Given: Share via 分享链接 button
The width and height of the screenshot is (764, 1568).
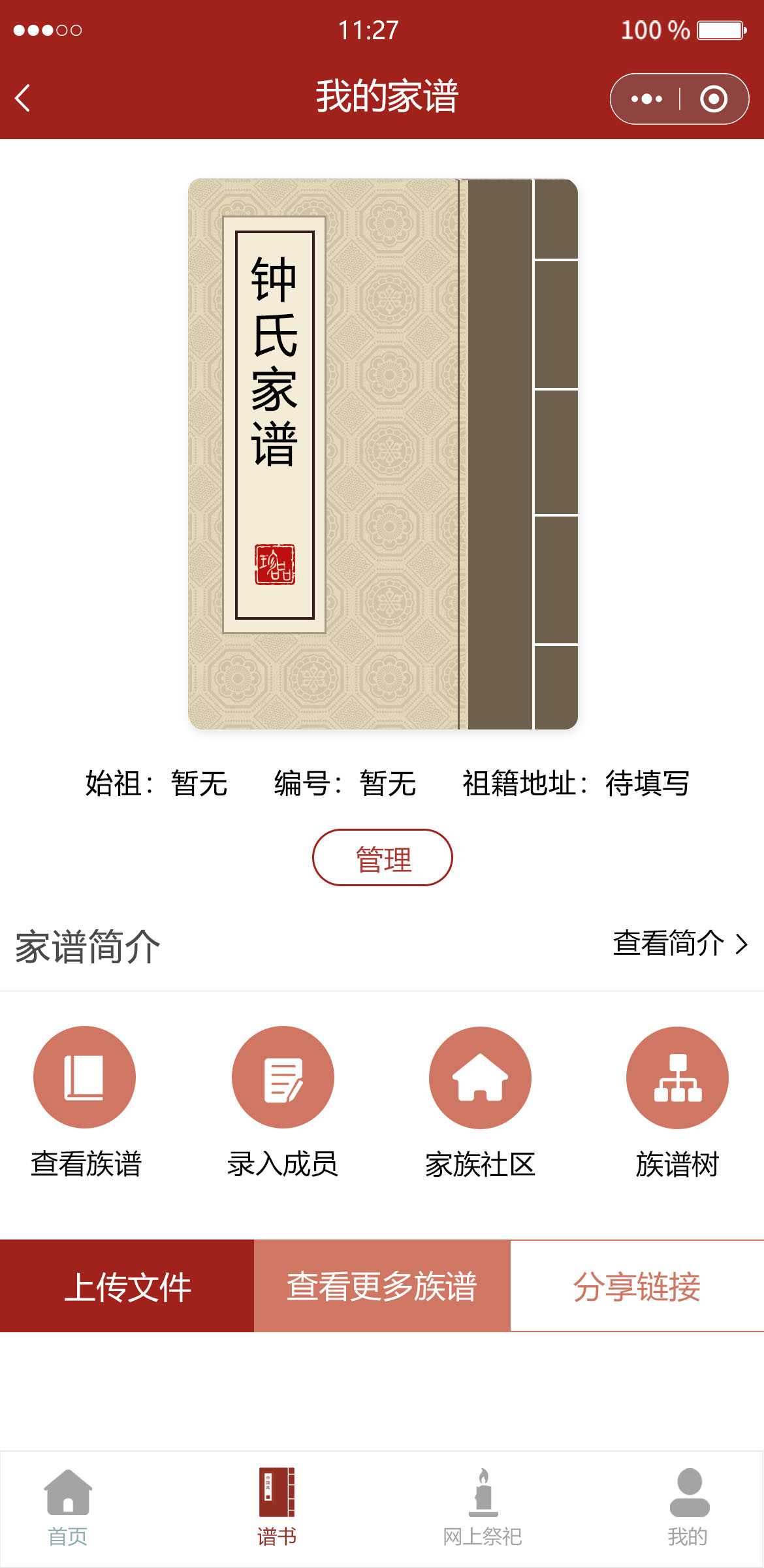Looking at the screenshot, I should [x=637, y=1286].
